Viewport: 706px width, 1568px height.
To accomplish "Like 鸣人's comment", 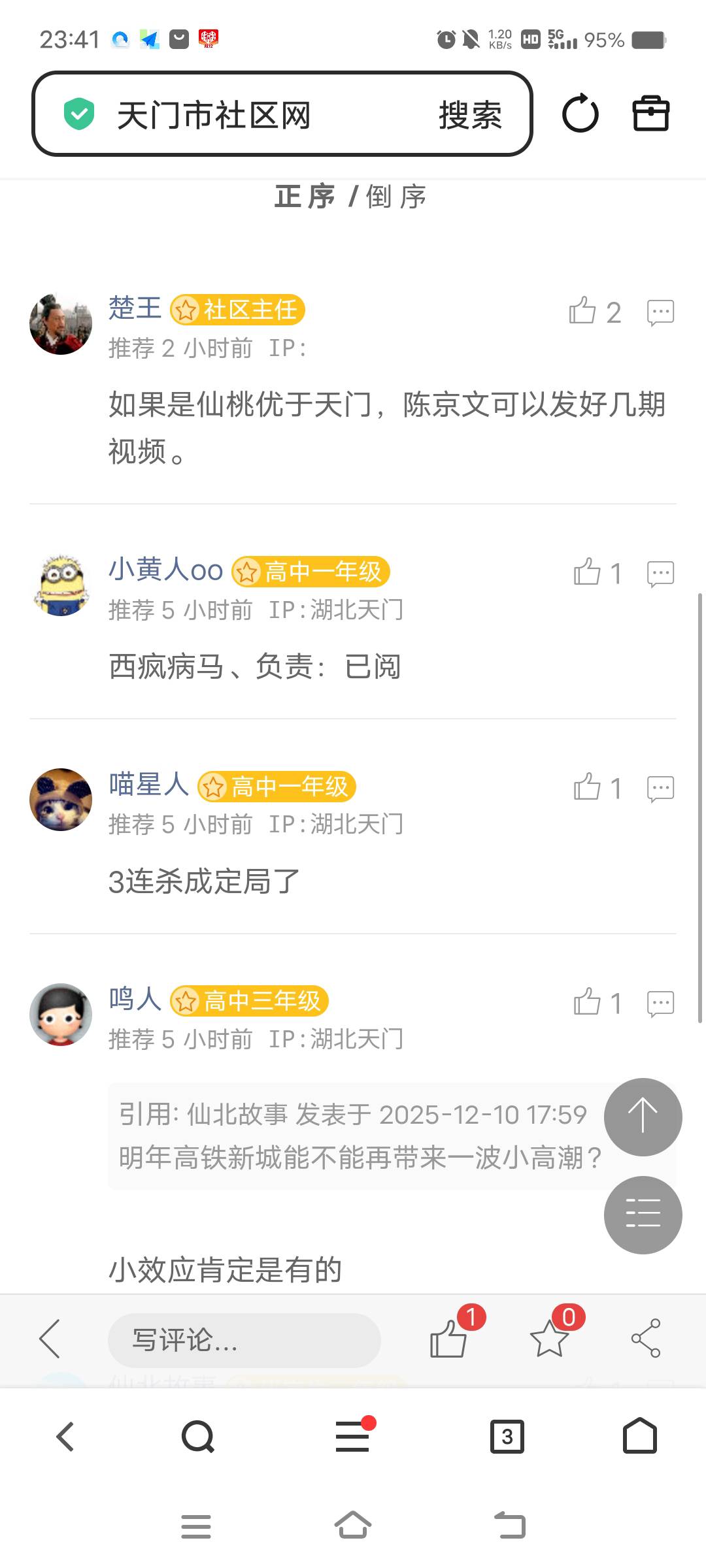I will 587,1002.
